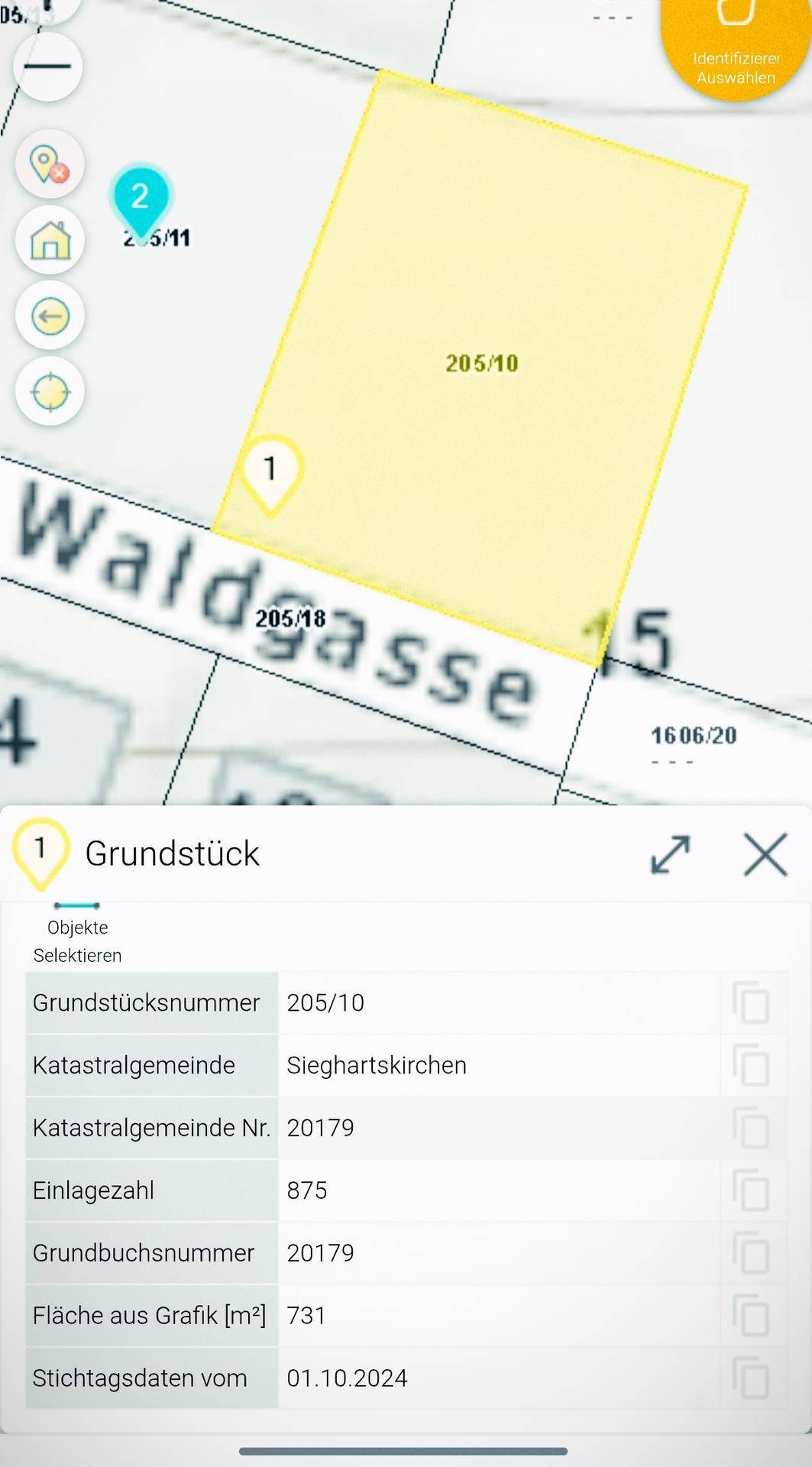Zoom out with the minus button
This screenshot has height=1467, width=812.
[x=47, y=66]
